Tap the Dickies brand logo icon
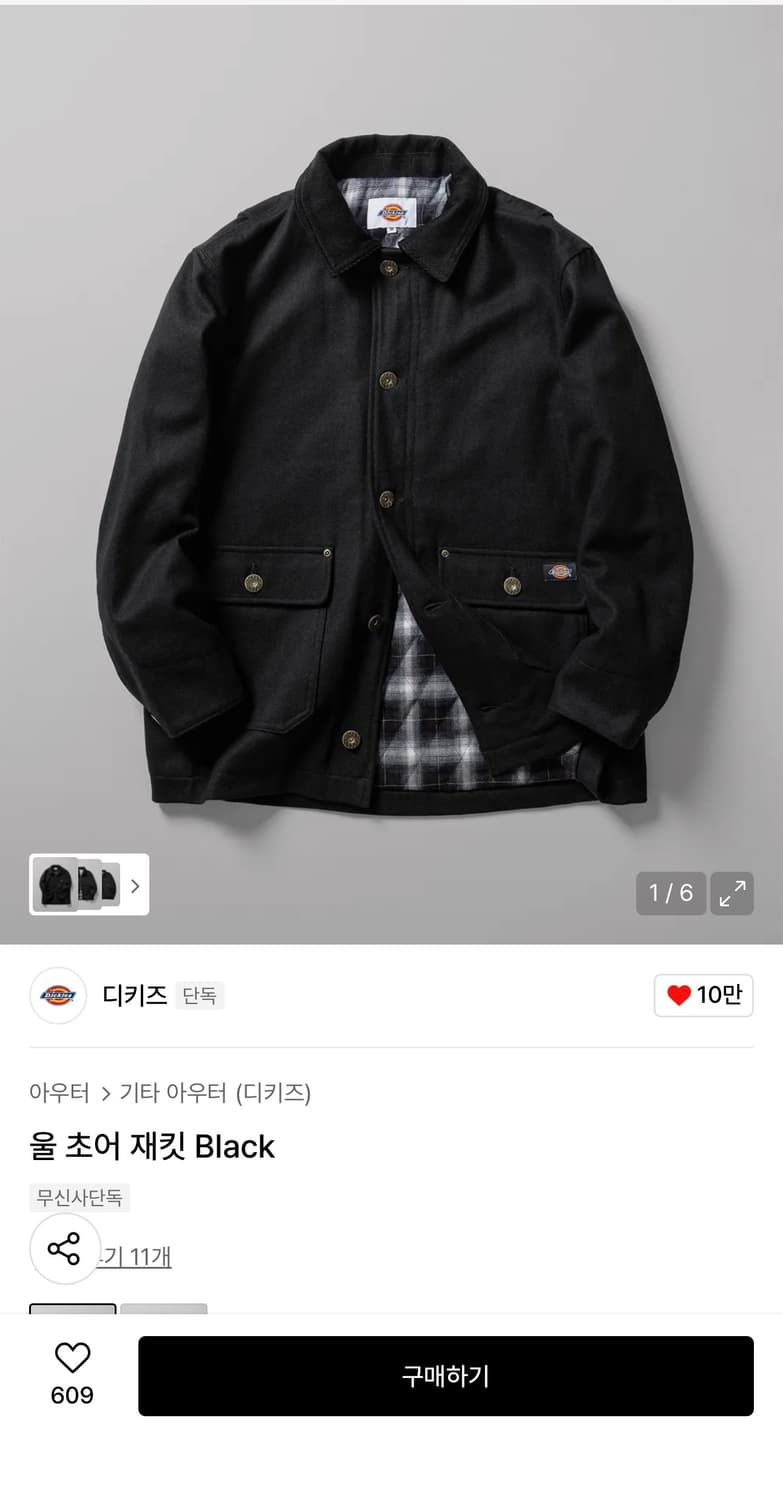The image size is (783, 1500). 58,996
